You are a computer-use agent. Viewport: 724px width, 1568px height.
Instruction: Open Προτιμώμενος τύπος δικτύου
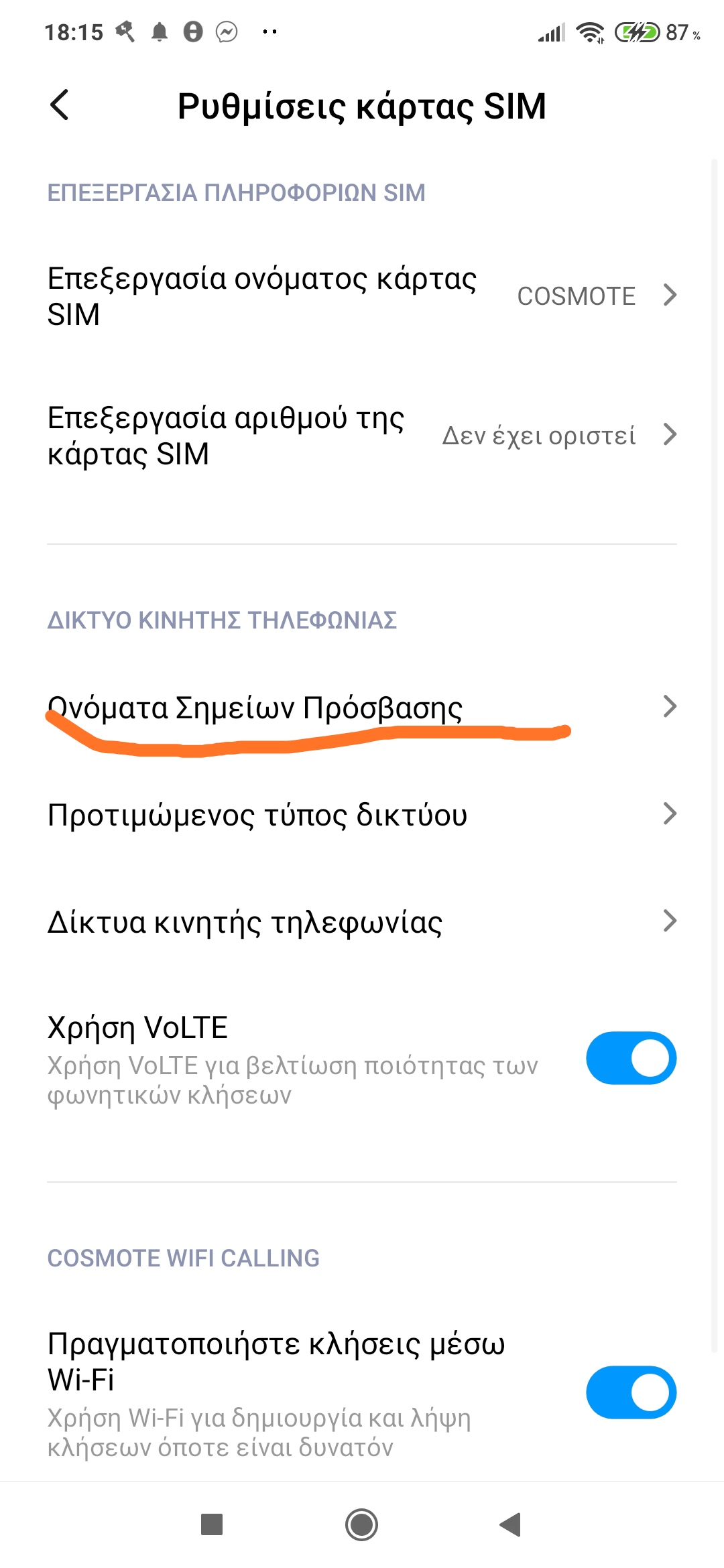(x=362, y=815)
